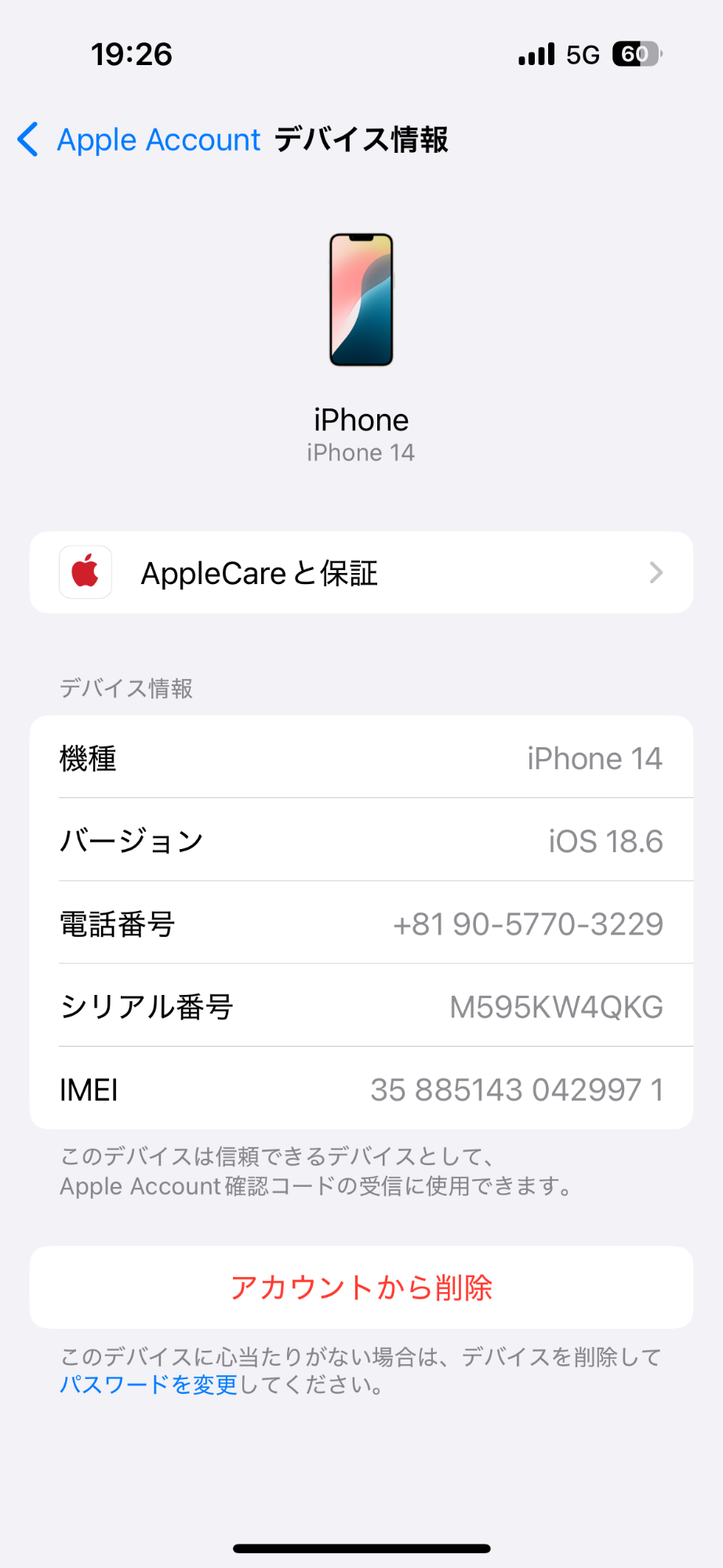Open AppleCare と保証 row

tap(361, 573)
